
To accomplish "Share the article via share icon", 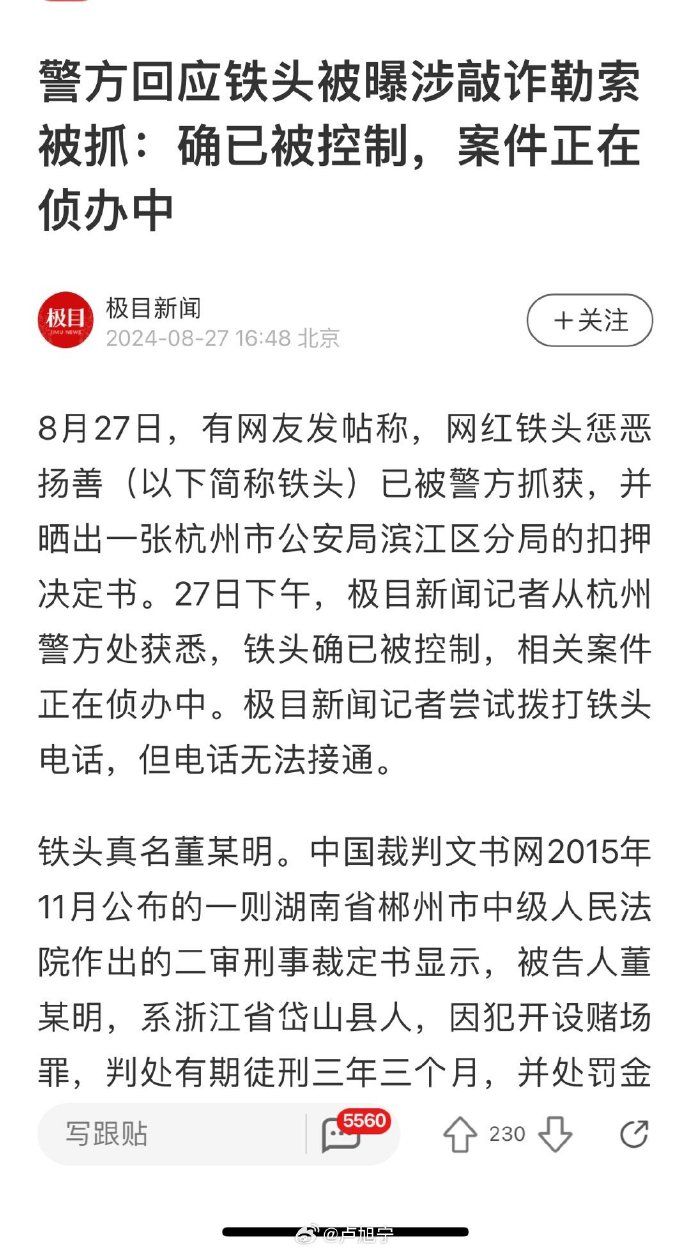I will (x=634, y=1134).
